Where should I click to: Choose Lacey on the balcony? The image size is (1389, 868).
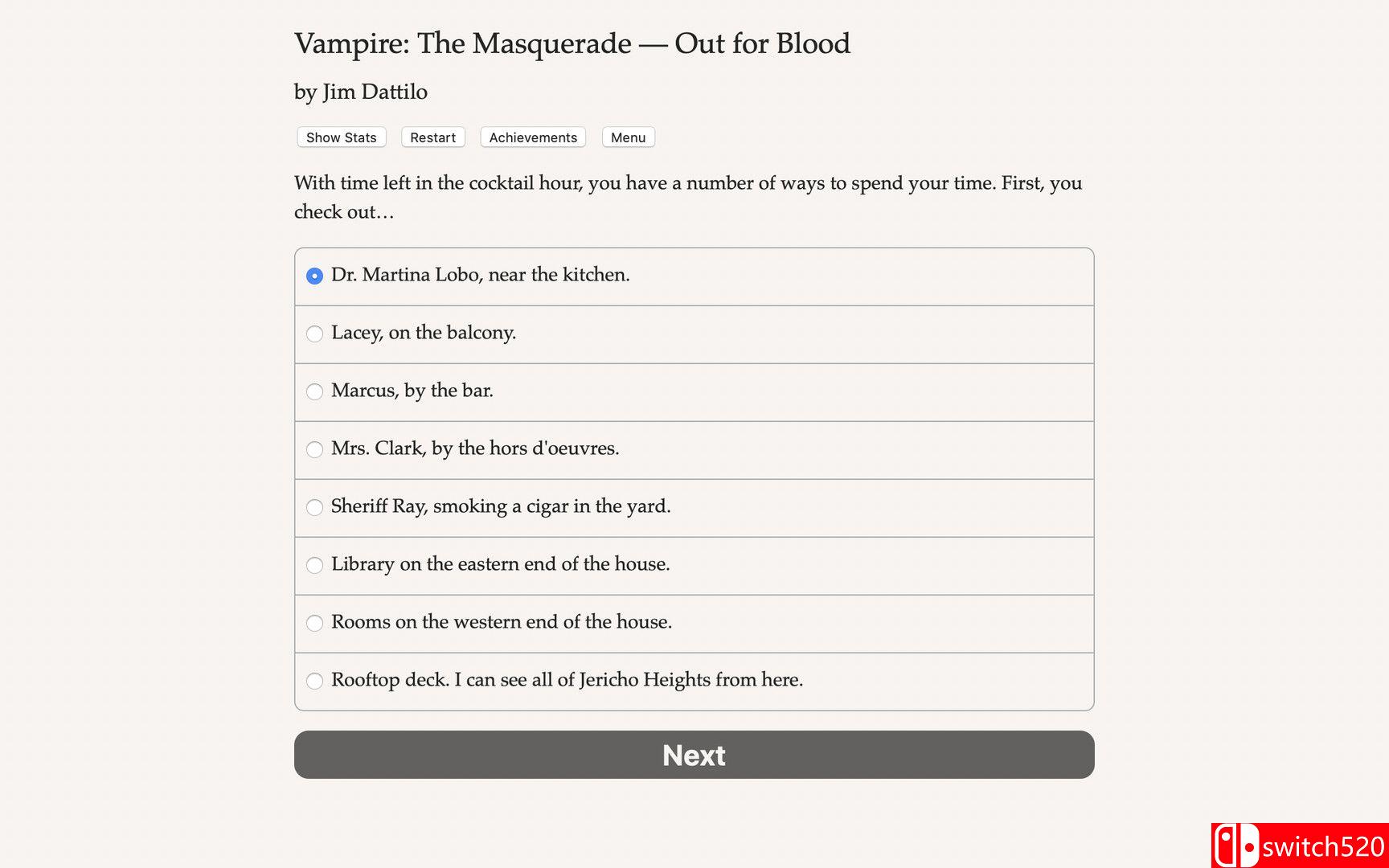[x=314, y=334]
